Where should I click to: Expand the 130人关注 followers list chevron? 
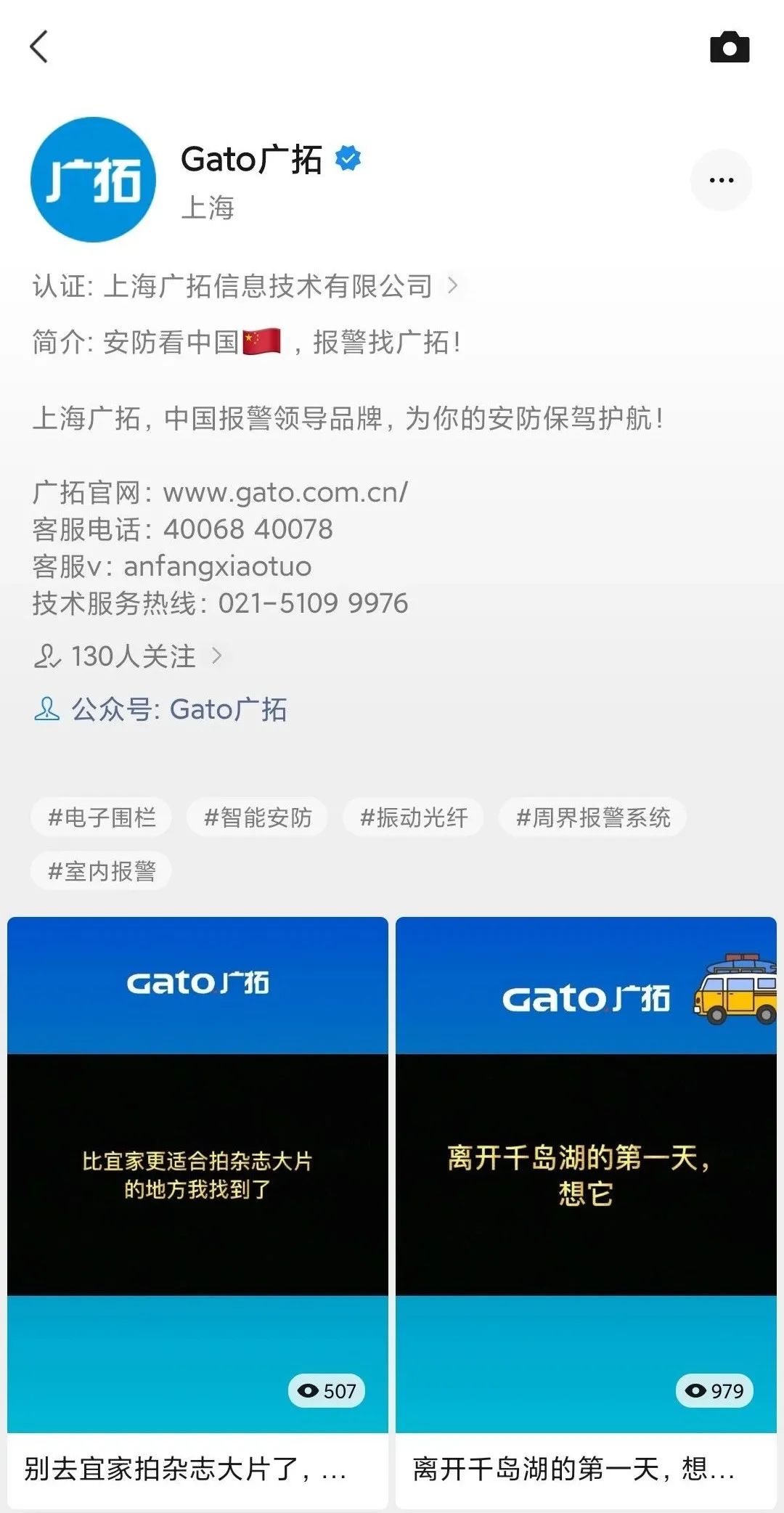(217, 656)
